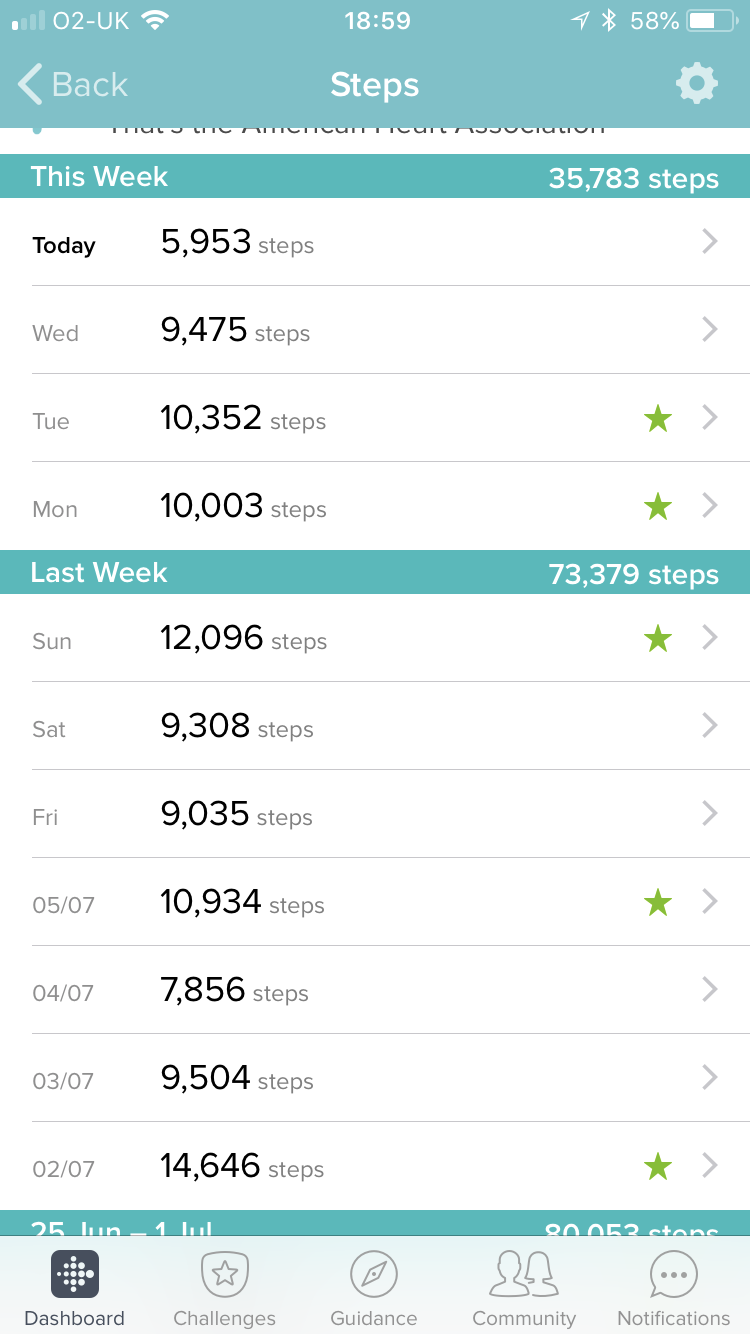
Task: Select the 03/07 steps row
Action: tap(375, 1079)
